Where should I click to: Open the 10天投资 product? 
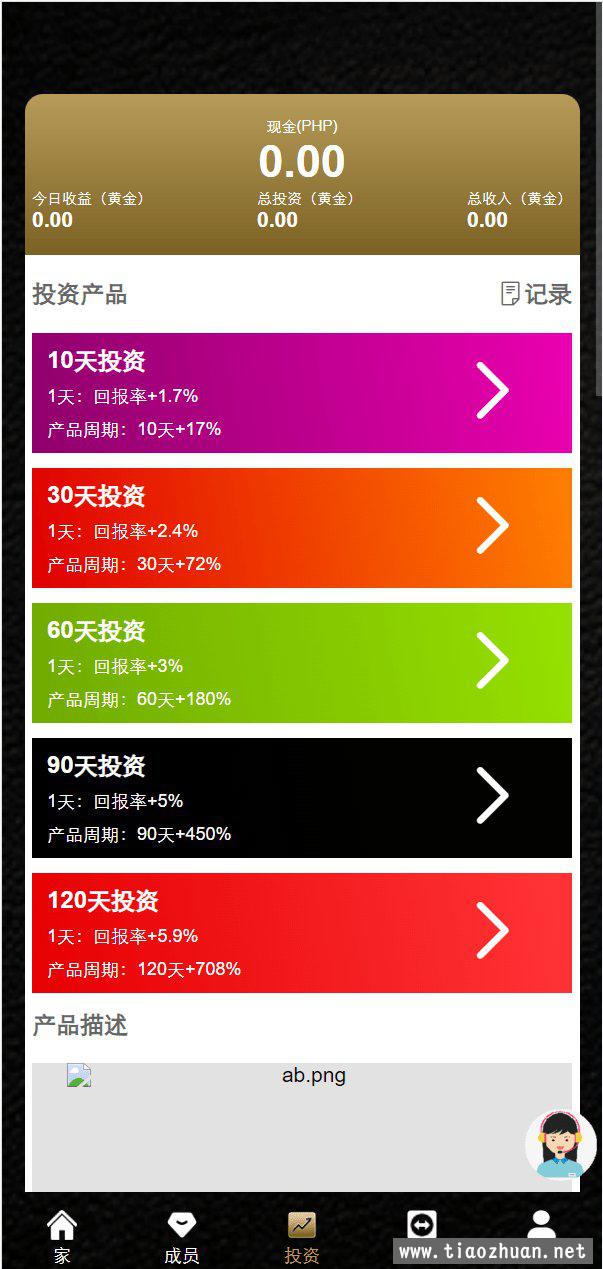[302, 393]
